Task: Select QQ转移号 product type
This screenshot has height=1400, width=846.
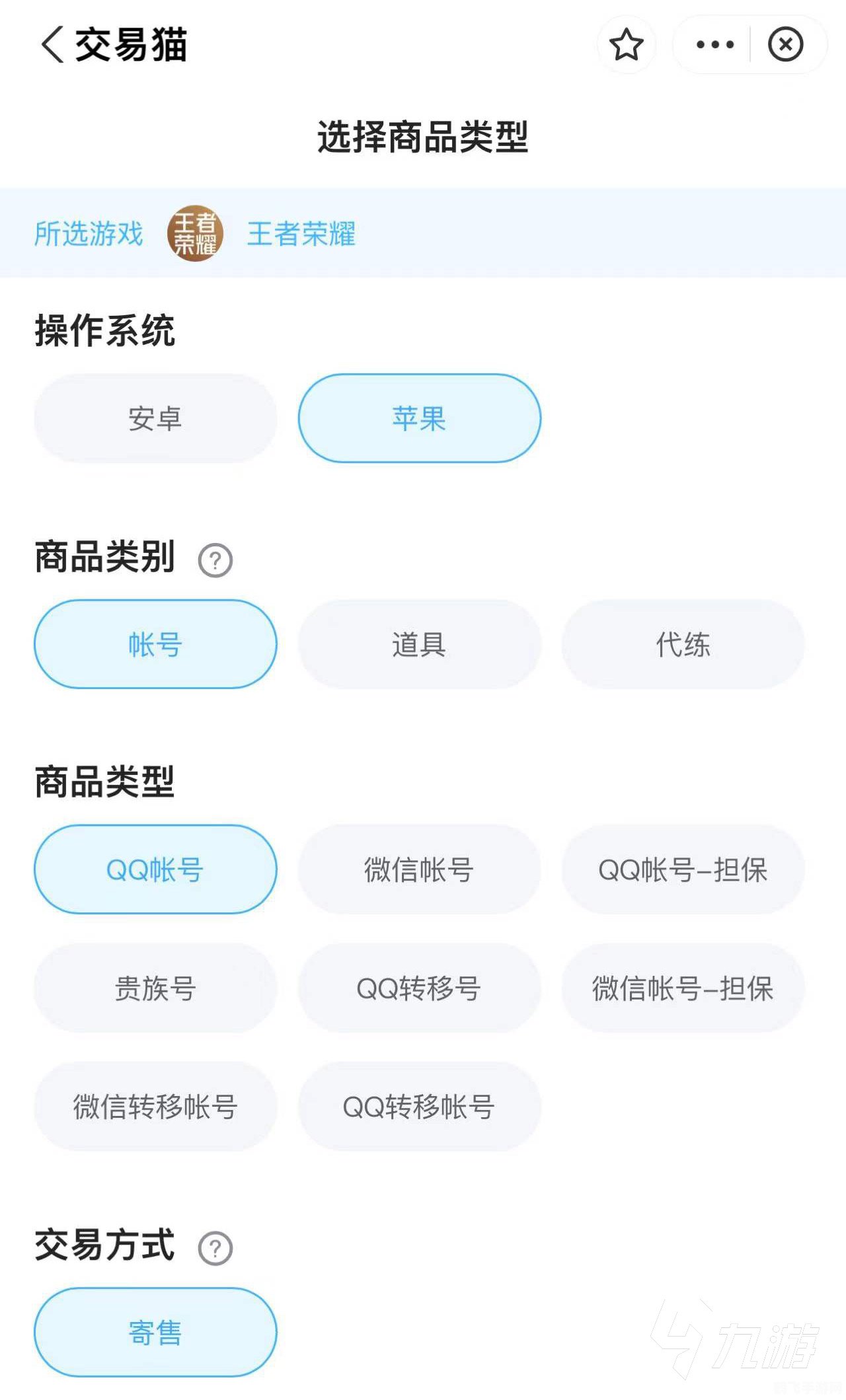Action: [x=420, y=988]
